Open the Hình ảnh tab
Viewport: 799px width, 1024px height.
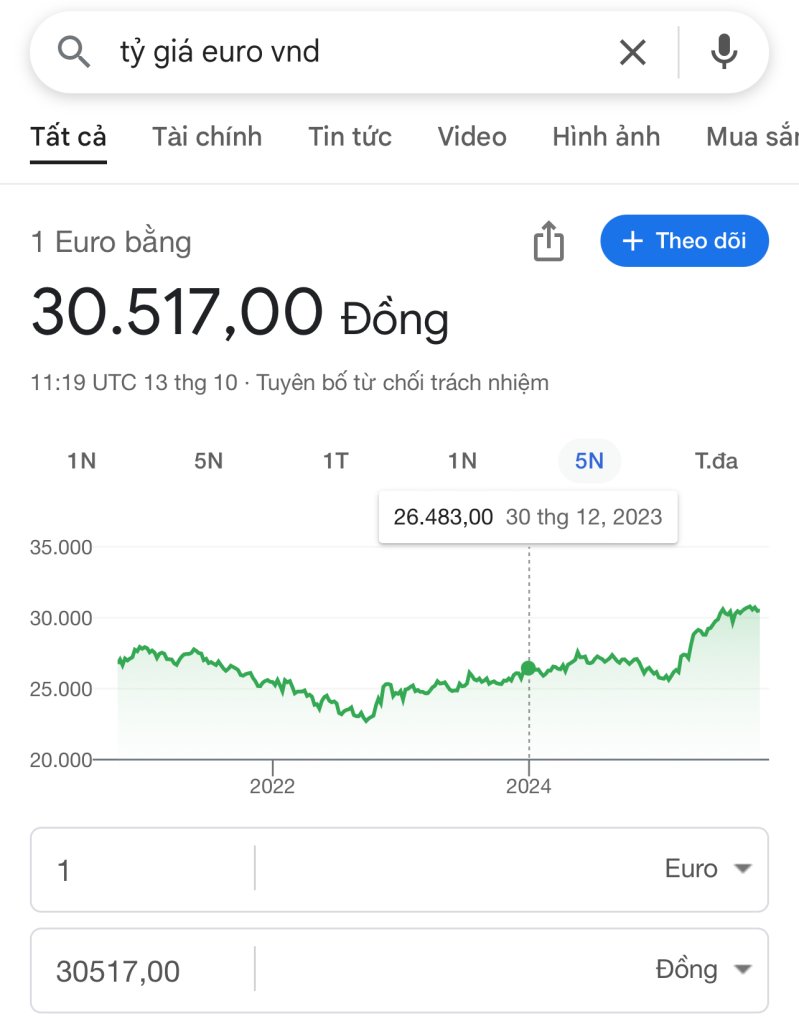pyautogui.click(x=606, y=137)
